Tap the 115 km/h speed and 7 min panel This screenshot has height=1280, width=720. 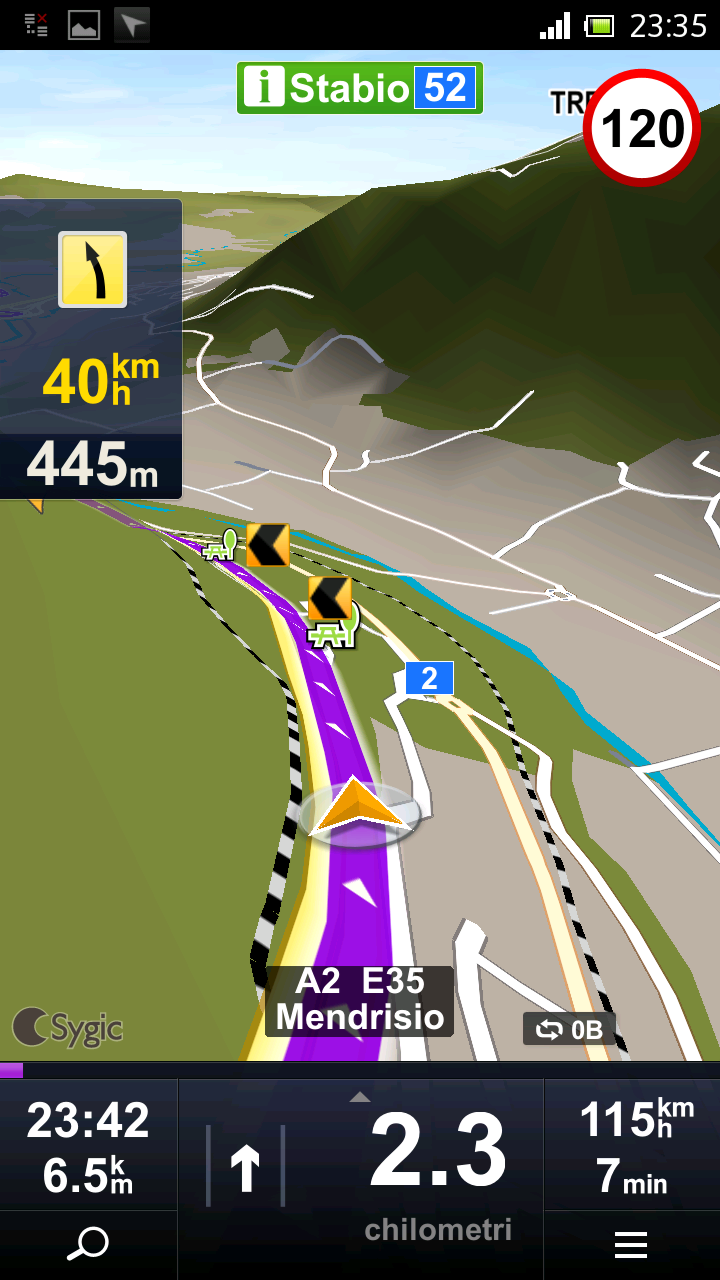pos(632,1146)
